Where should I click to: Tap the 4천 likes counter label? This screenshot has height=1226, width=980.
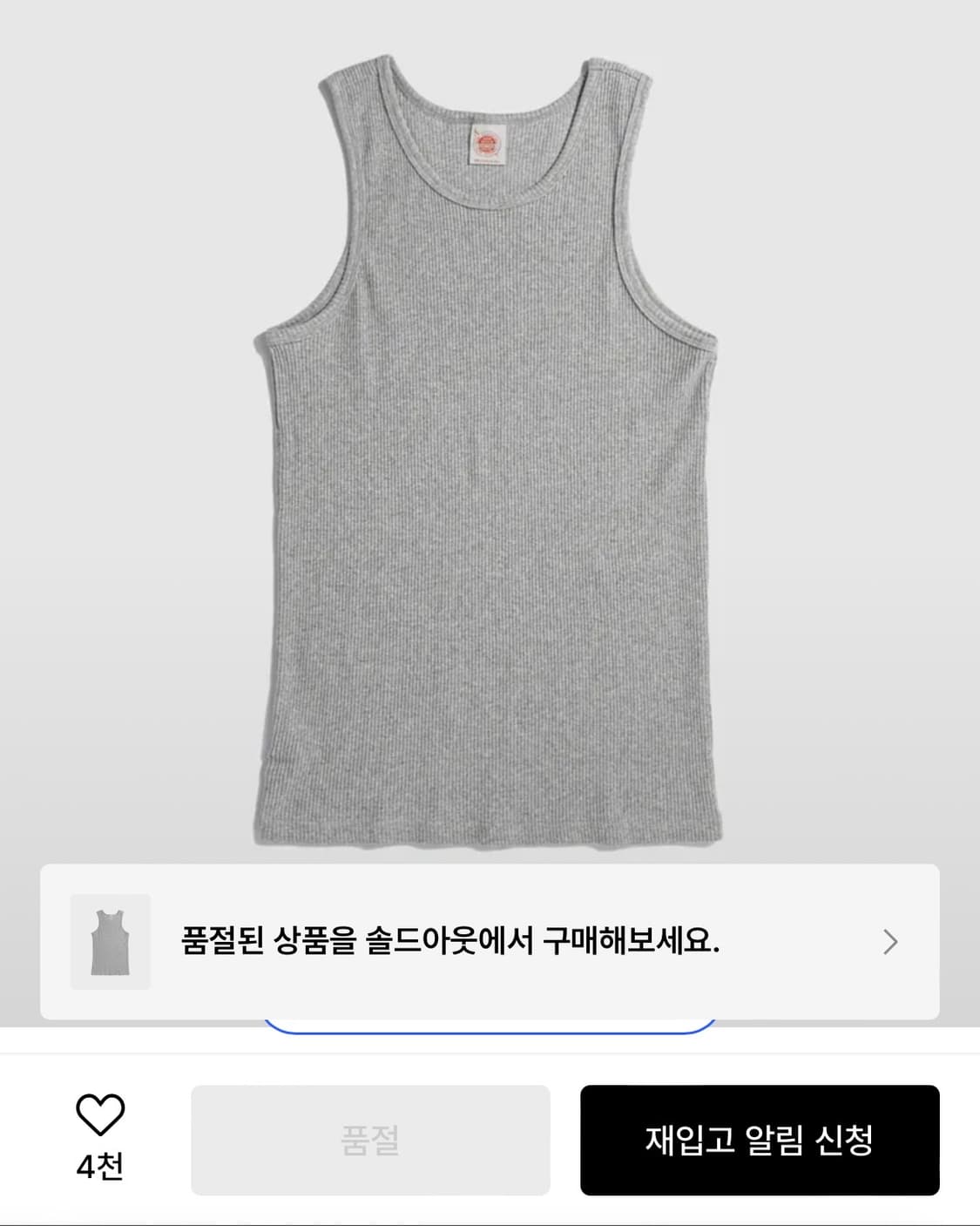coord(98,1165)
